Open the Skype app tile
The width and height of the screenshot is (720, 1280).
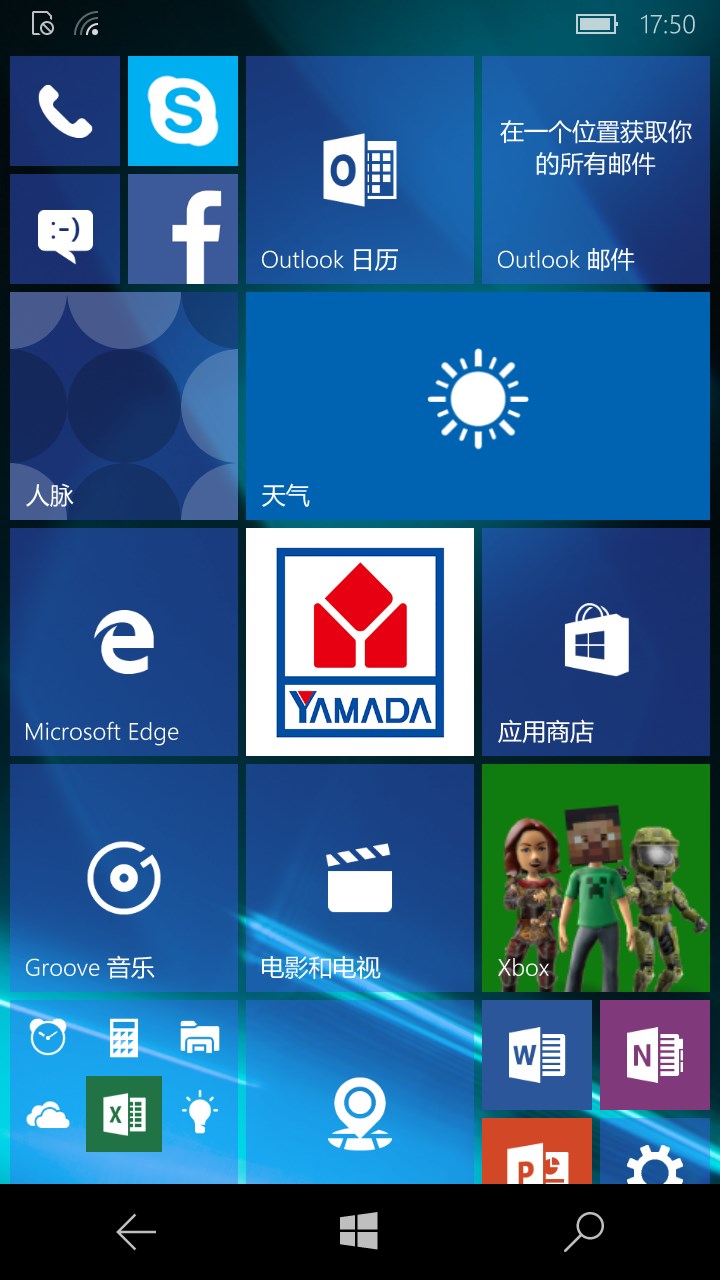[x=182, y=110]
